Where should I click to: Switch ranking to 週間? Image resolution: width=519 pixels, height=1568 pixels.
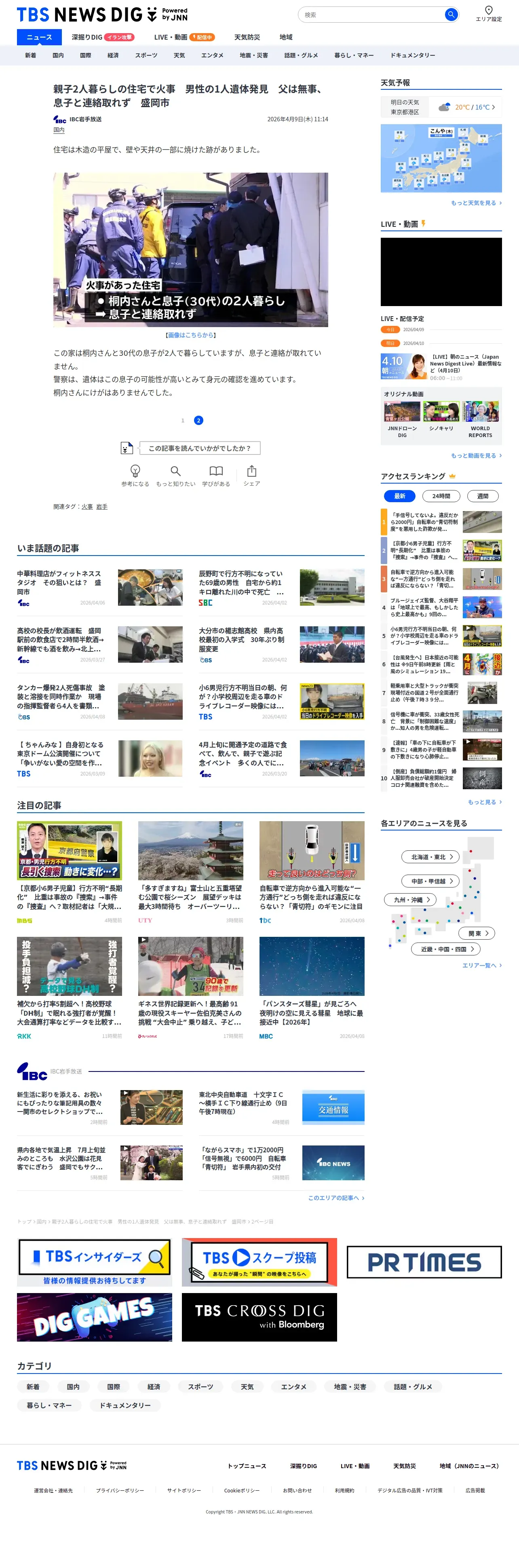pyautogui.click(x=483, y=496)
